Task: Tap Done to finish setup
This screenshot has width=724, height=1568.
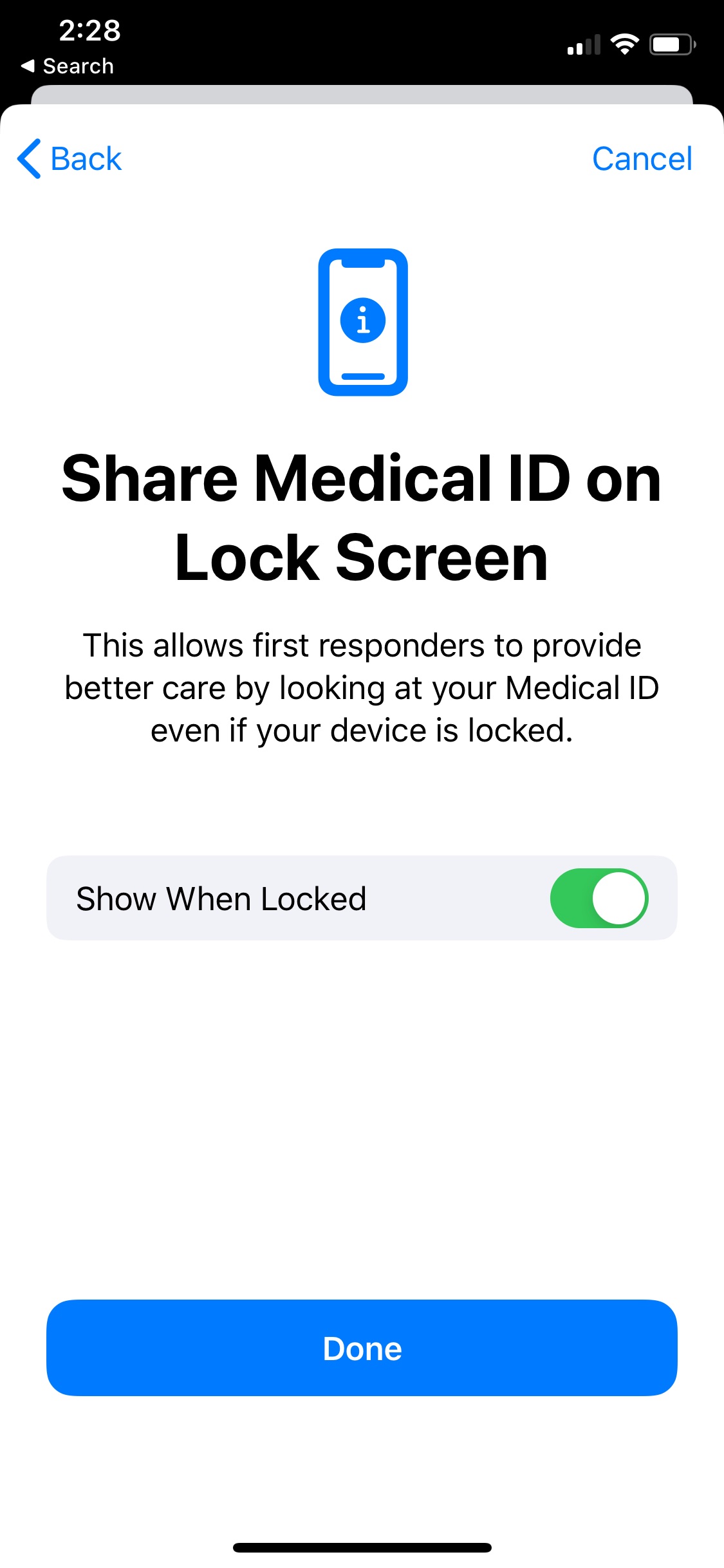Action: pos(362,1348)
